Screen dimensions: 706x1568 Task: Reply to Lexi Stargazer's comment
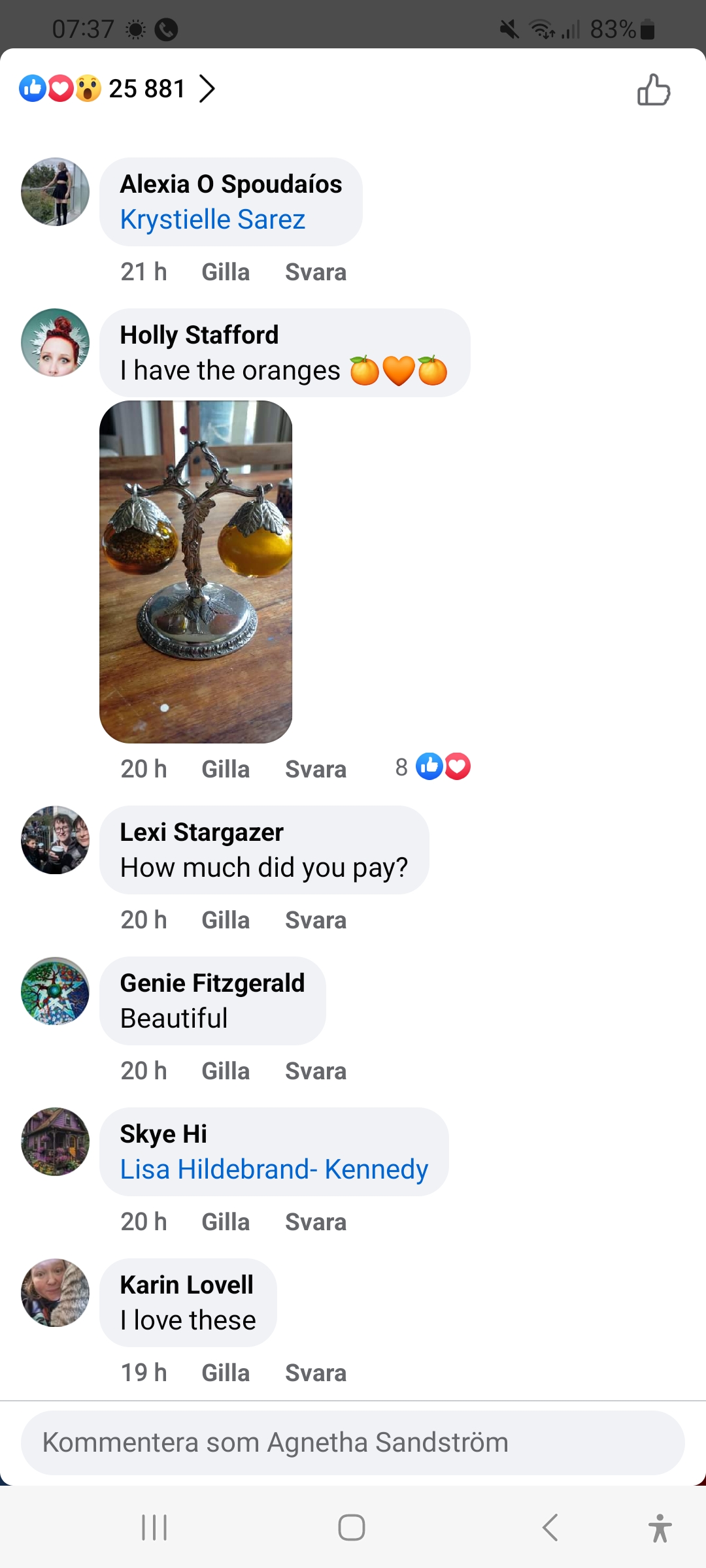pyautogui.click(x=316, y=920)
